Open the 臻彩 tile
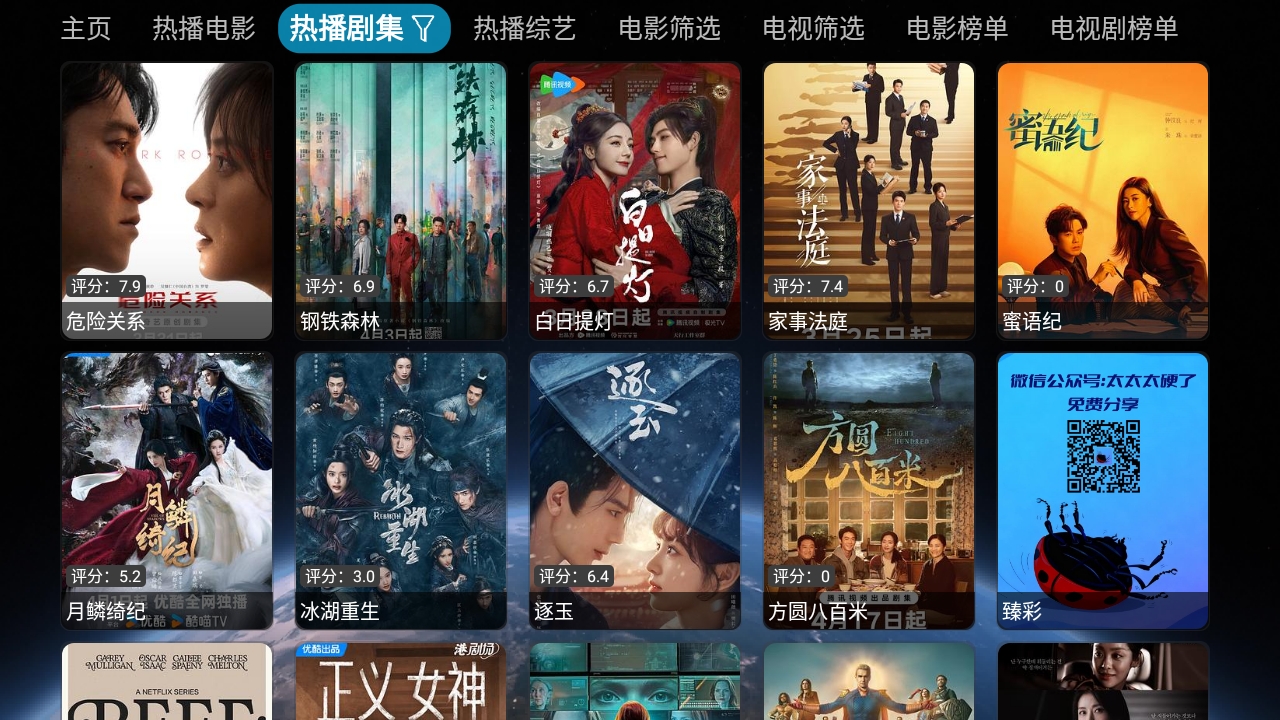The height and width of the screenshot is (720, 1280). pyautogui.click(x=1103, y=490)
